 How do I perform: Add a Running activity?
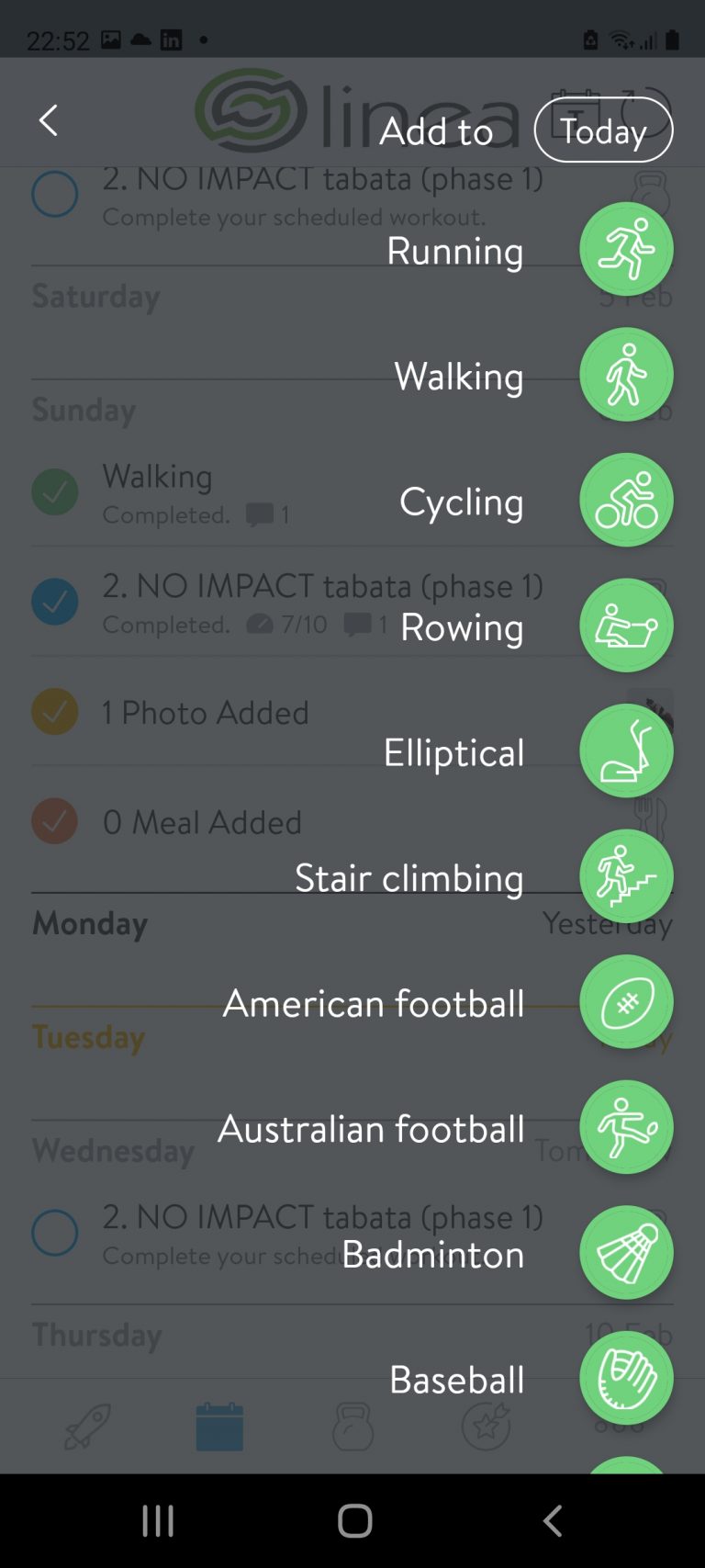[626, 249]
